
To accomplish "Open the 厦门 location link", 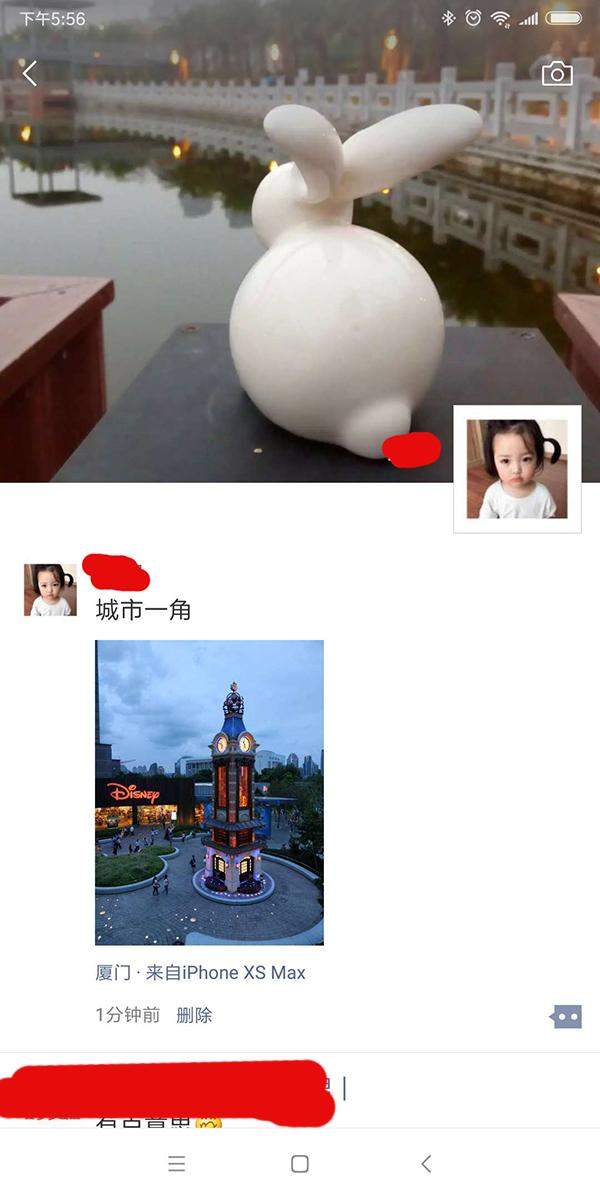I will (x=113, y=972).
